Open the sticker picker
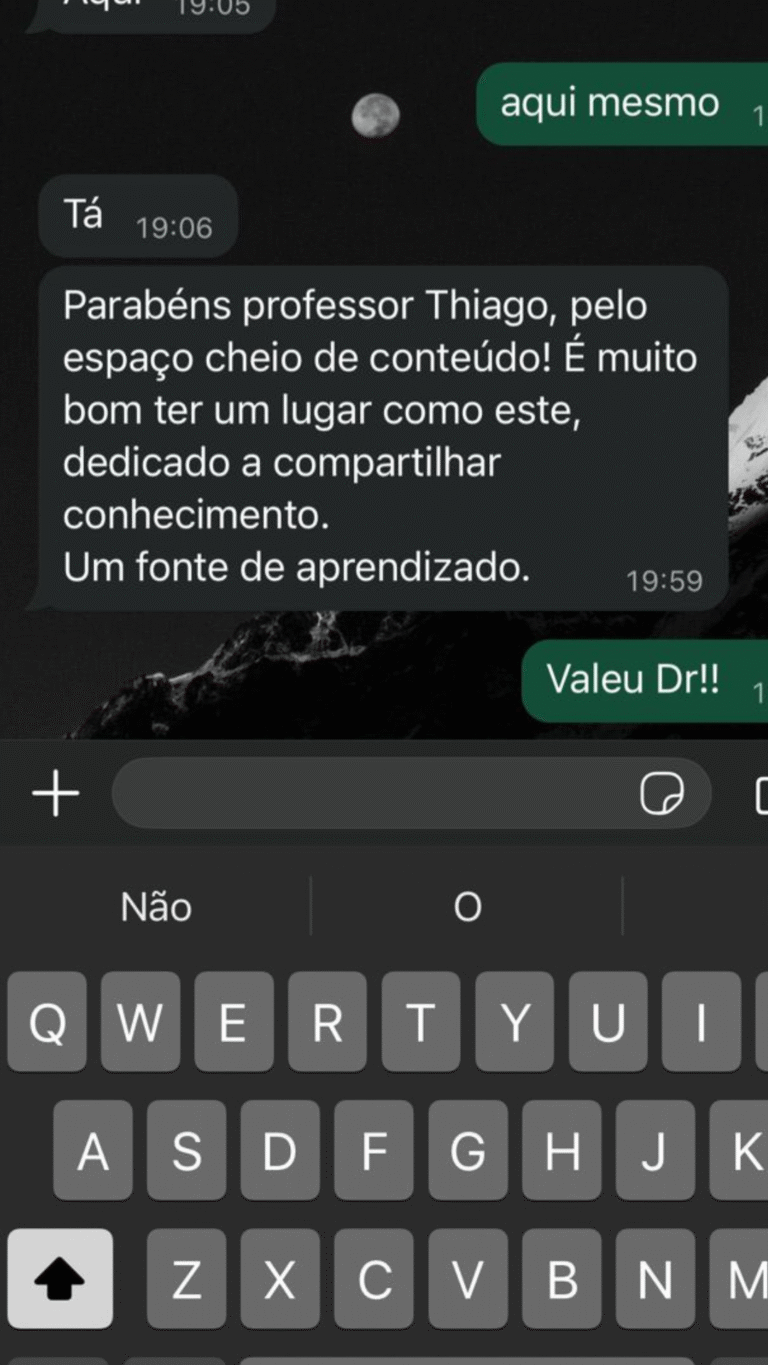 coord(661,794)
